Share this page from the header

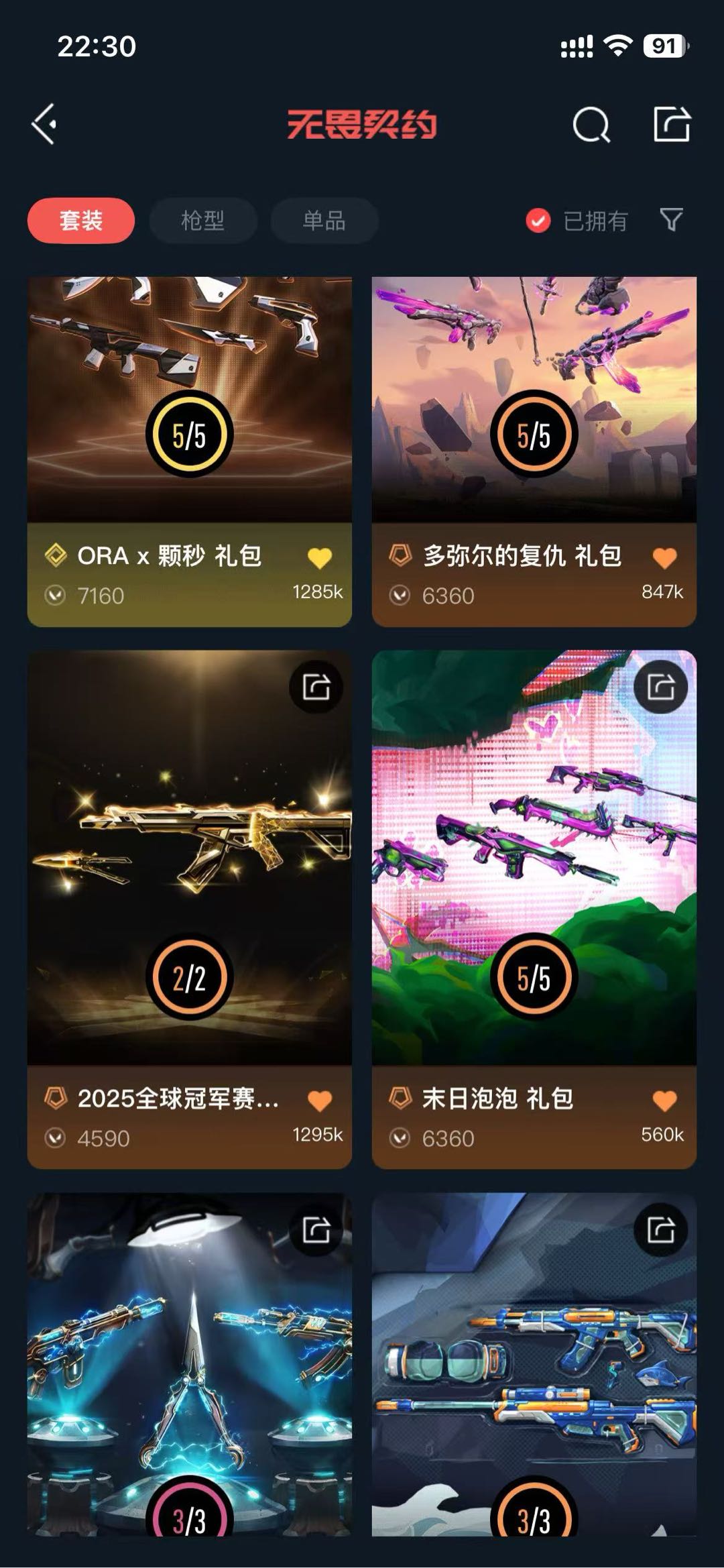pyautogui.click(x=672, y=125)
